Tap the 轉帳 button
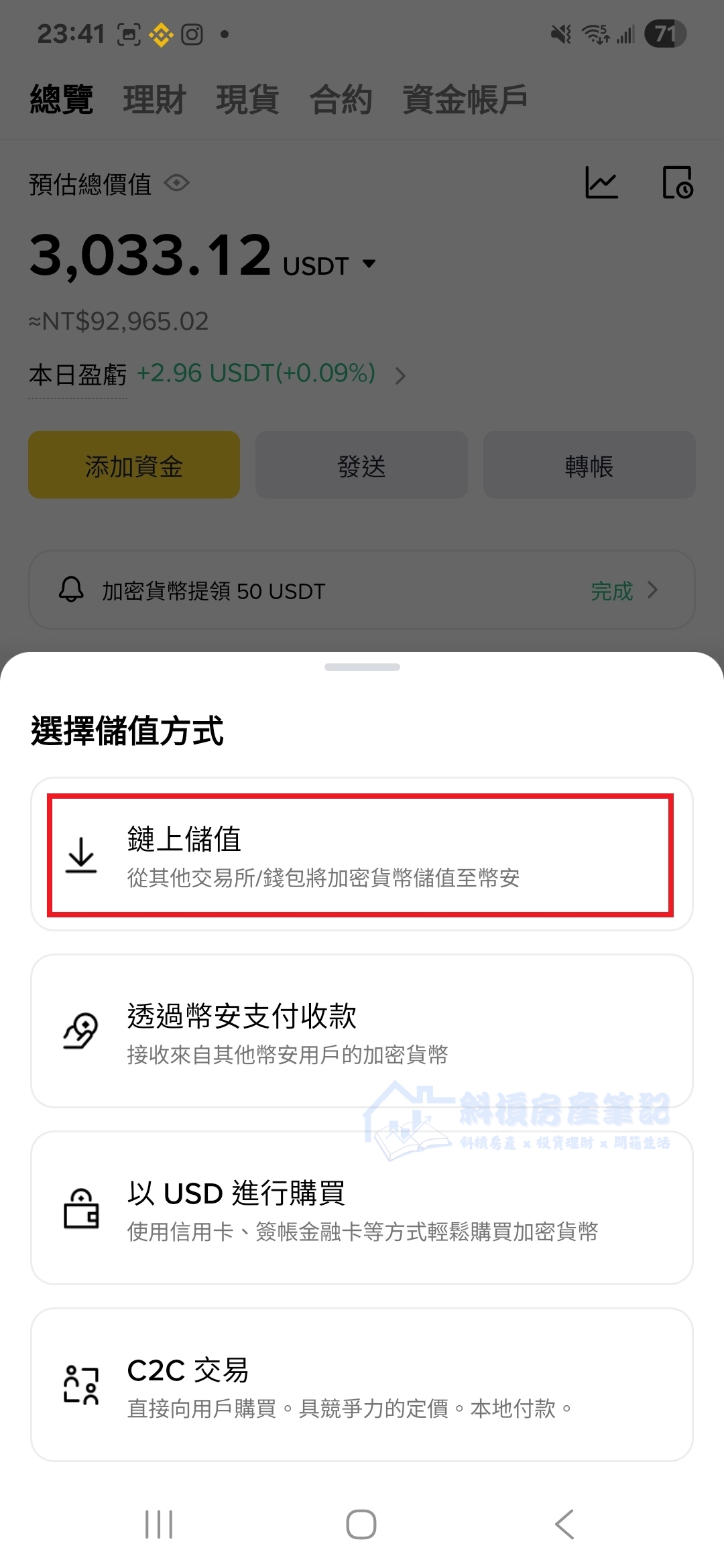Image resolution: width=724 pixels, height=1568 pixels. point(589,465)
